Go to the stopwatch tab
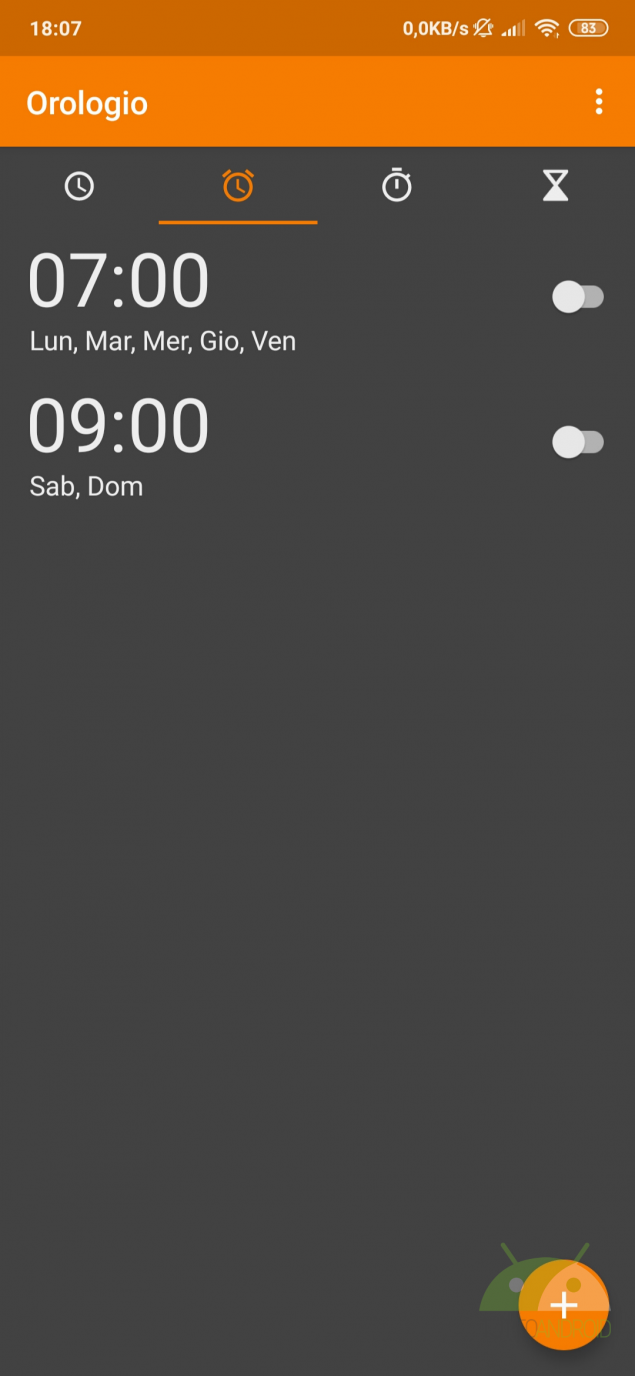This screenshot has width=635, height=1376. (x=397, y=186)
